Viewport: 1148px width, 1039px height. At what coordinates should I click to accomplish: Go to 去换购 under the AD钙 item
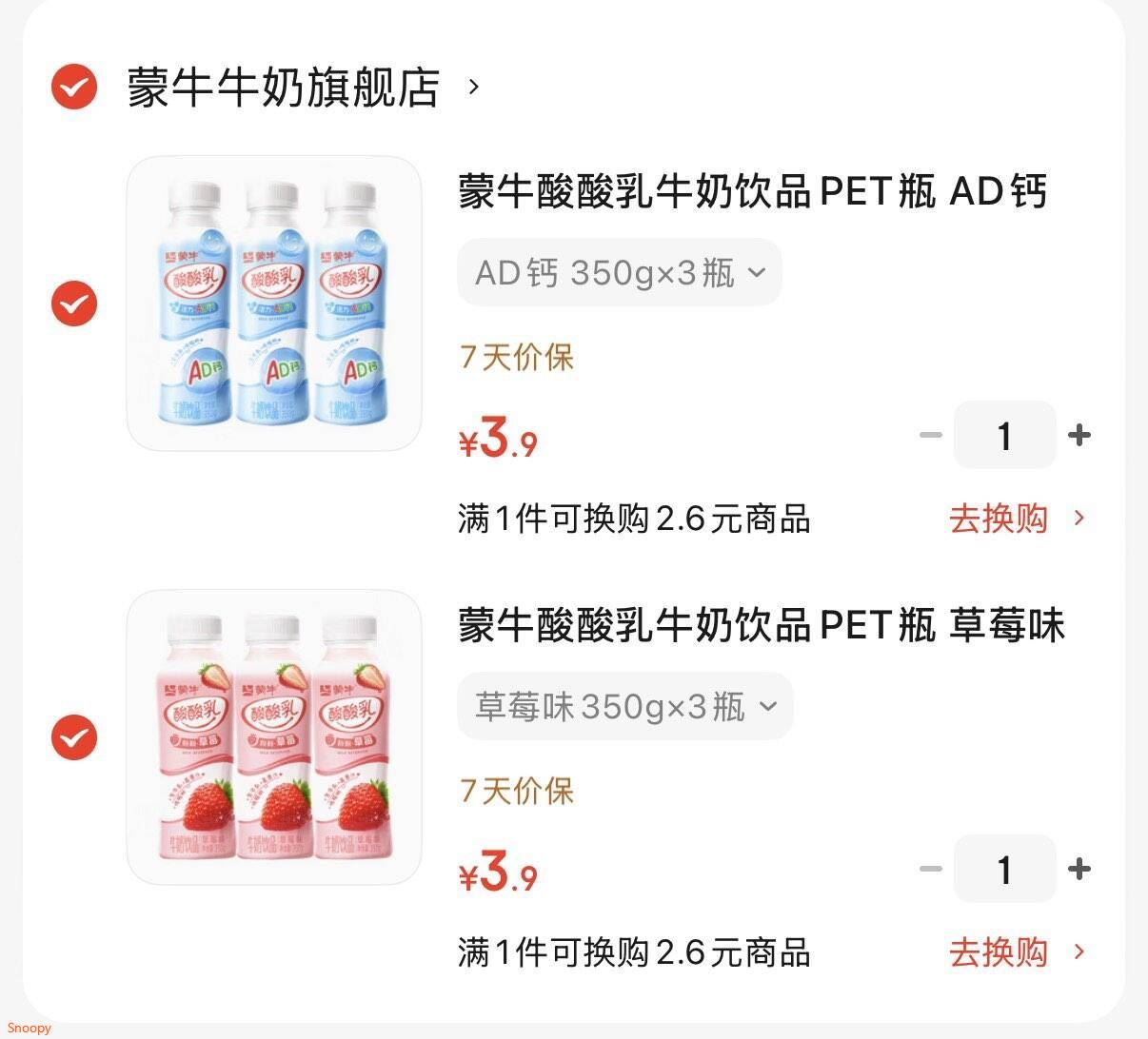1018,519
